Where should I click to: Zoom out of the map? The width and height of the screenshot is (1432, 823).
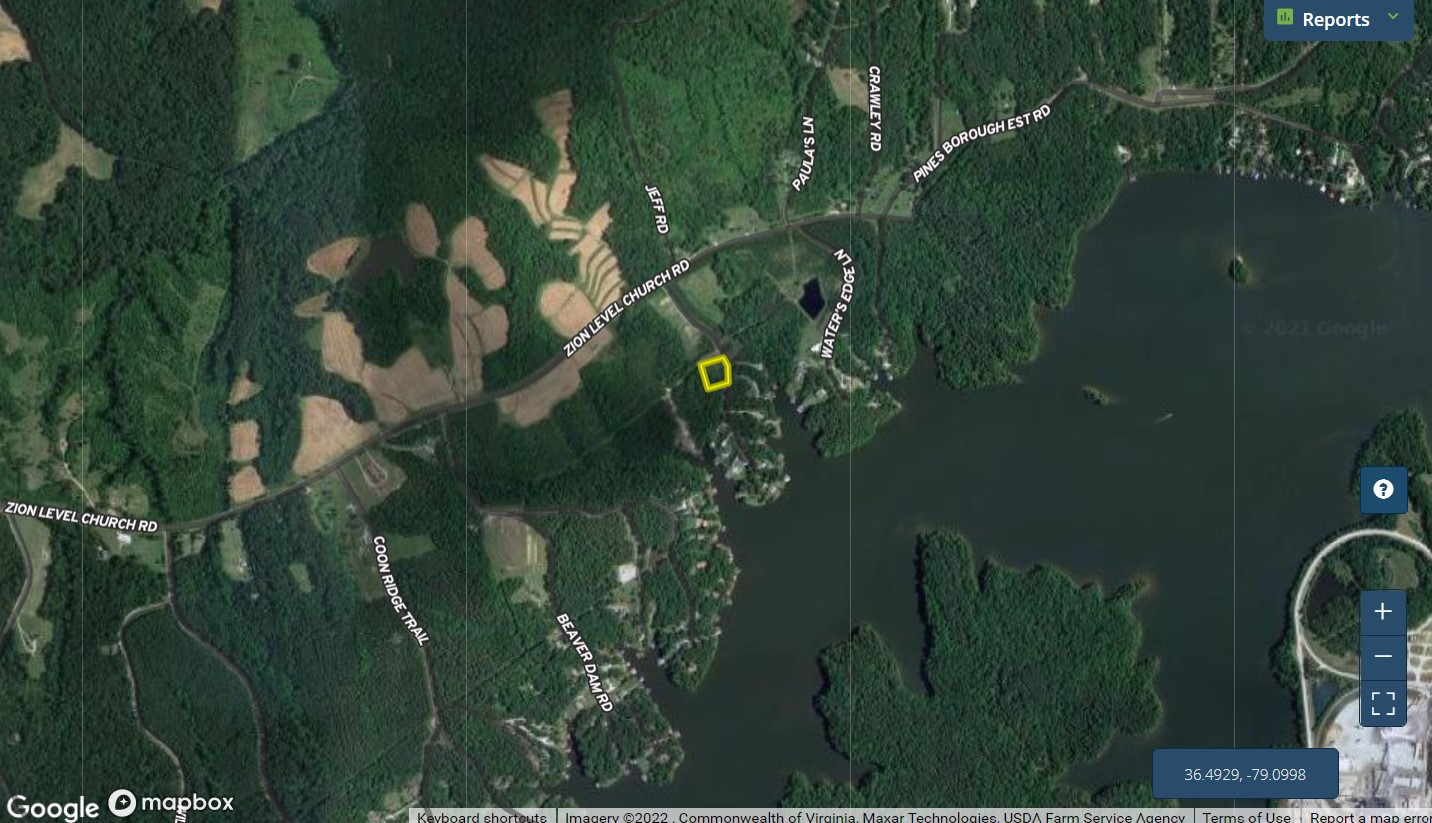point(1383,656)
